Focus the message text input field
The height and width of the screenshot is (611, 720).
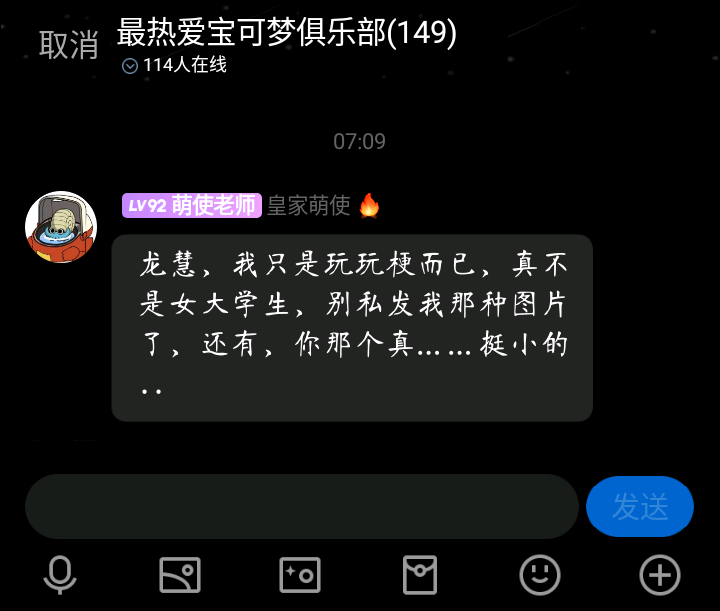click(301, 506)
